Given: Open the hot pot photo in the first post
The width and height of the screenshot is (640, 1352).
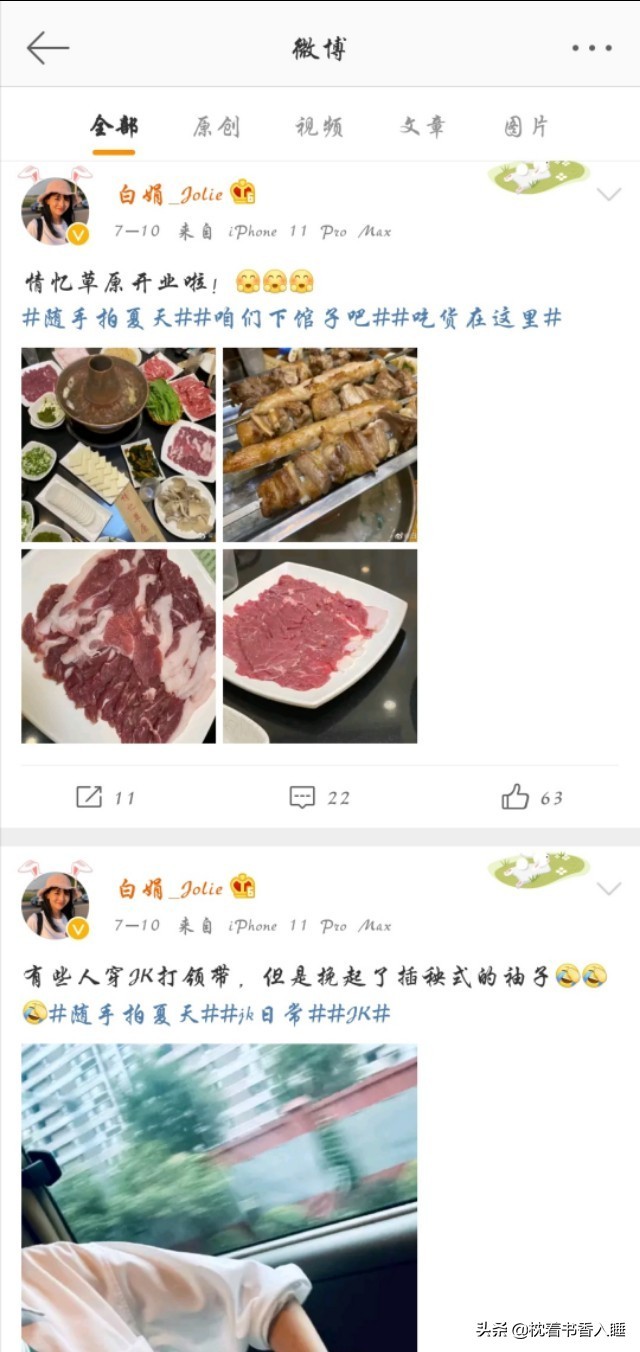Looking at the screenshot, I should (118, 444).
